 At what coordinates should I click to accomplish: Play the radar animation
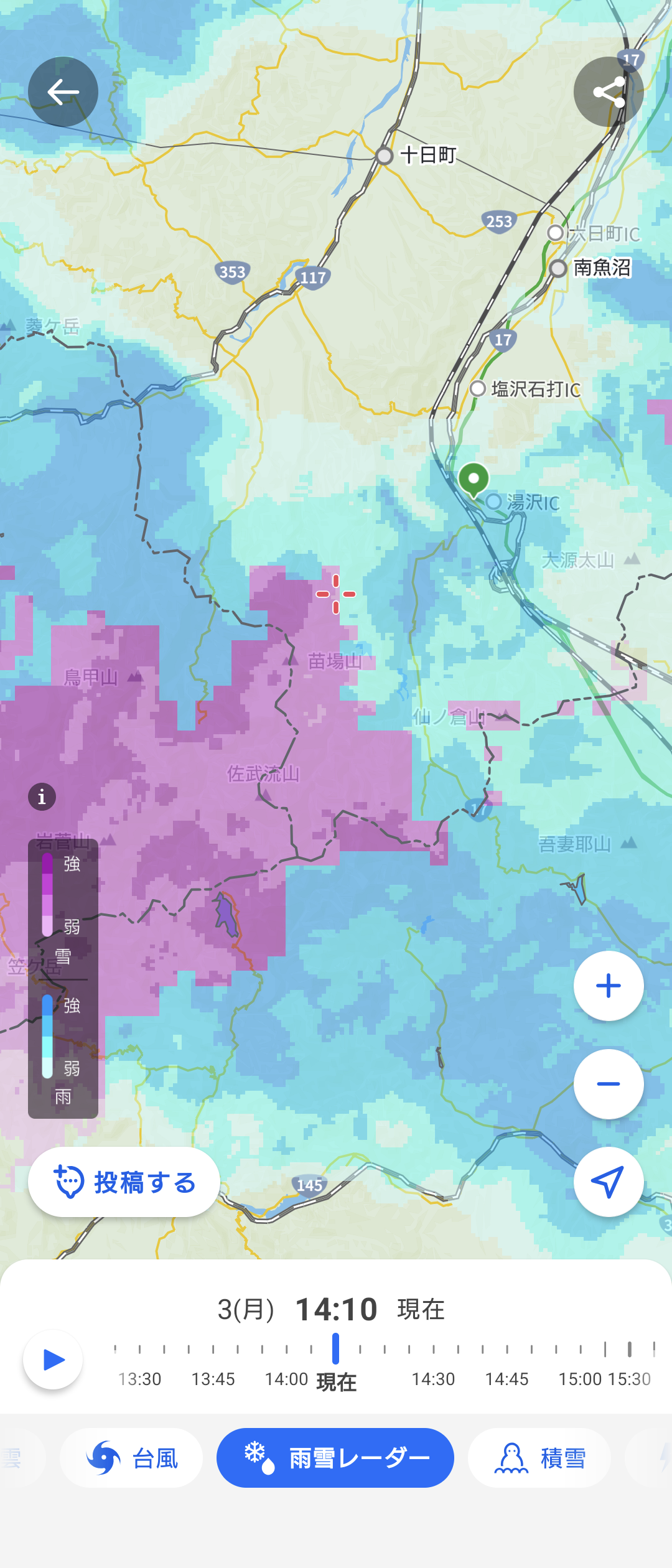tap(53, 1360)
